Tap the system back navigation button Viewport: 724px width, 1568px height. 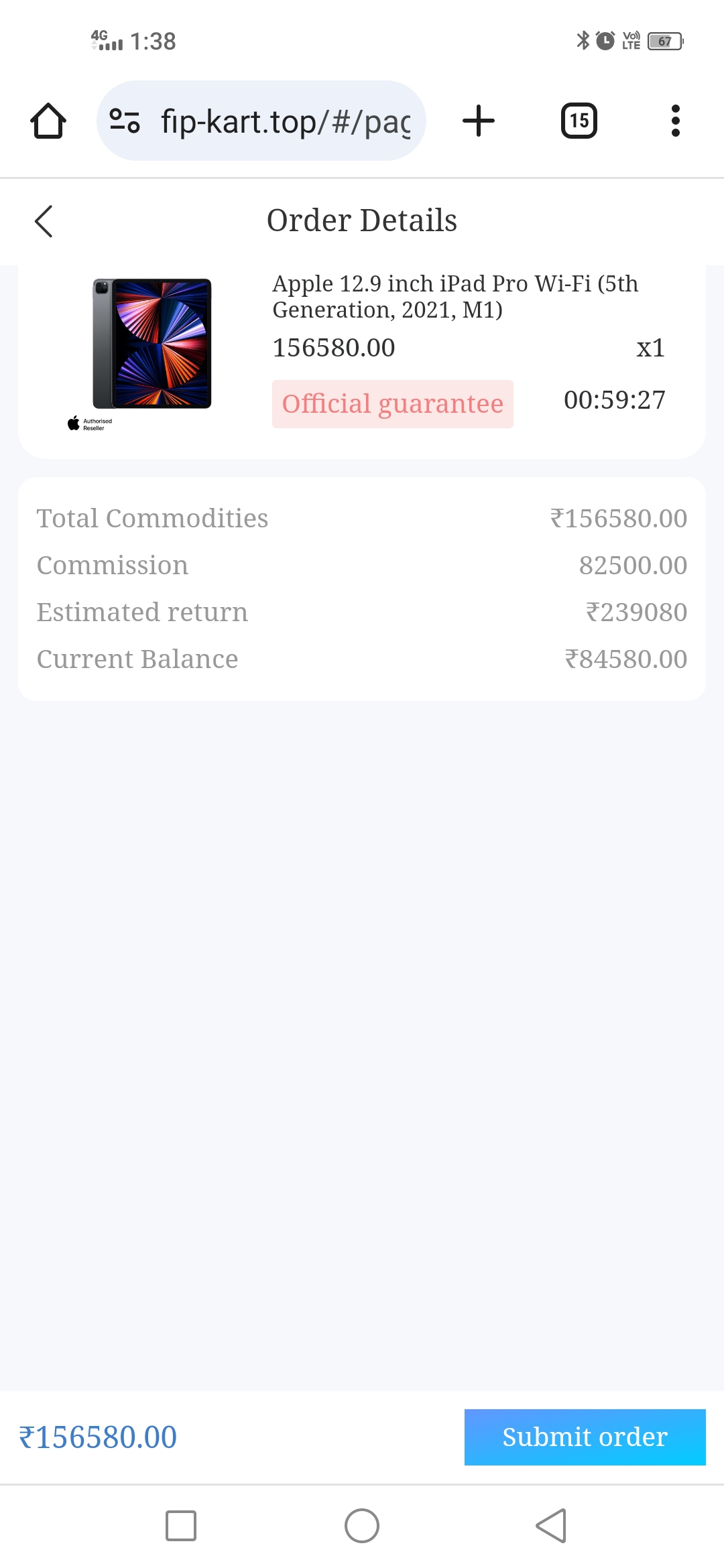click(x=551, y=1526)
